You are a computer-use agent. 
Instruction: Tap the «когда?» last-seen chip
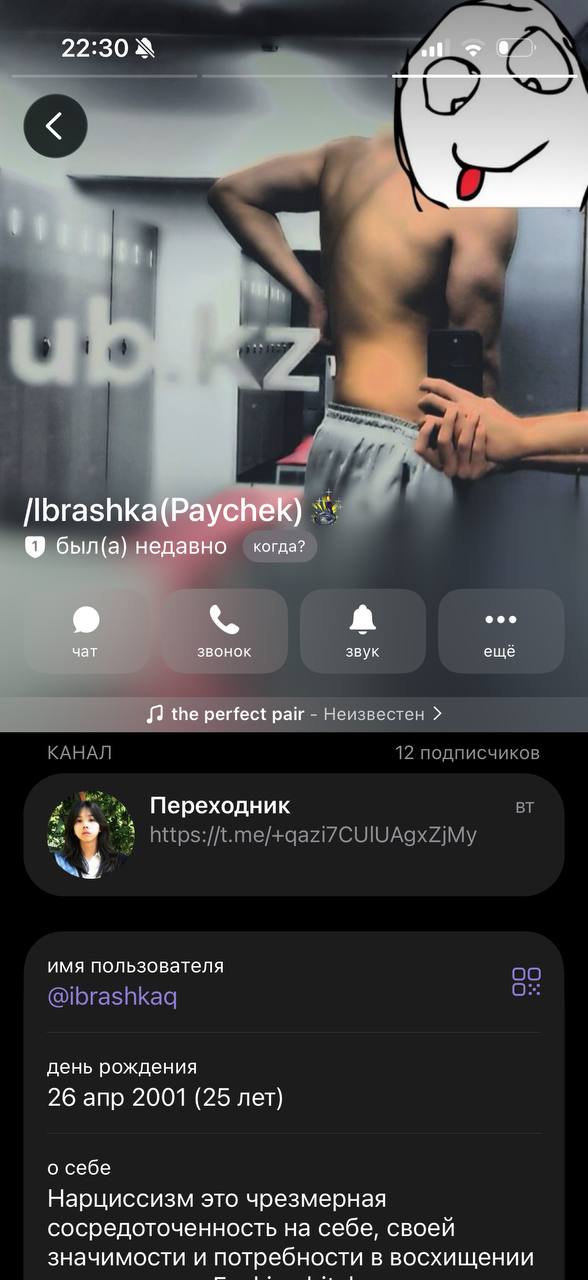280,547
